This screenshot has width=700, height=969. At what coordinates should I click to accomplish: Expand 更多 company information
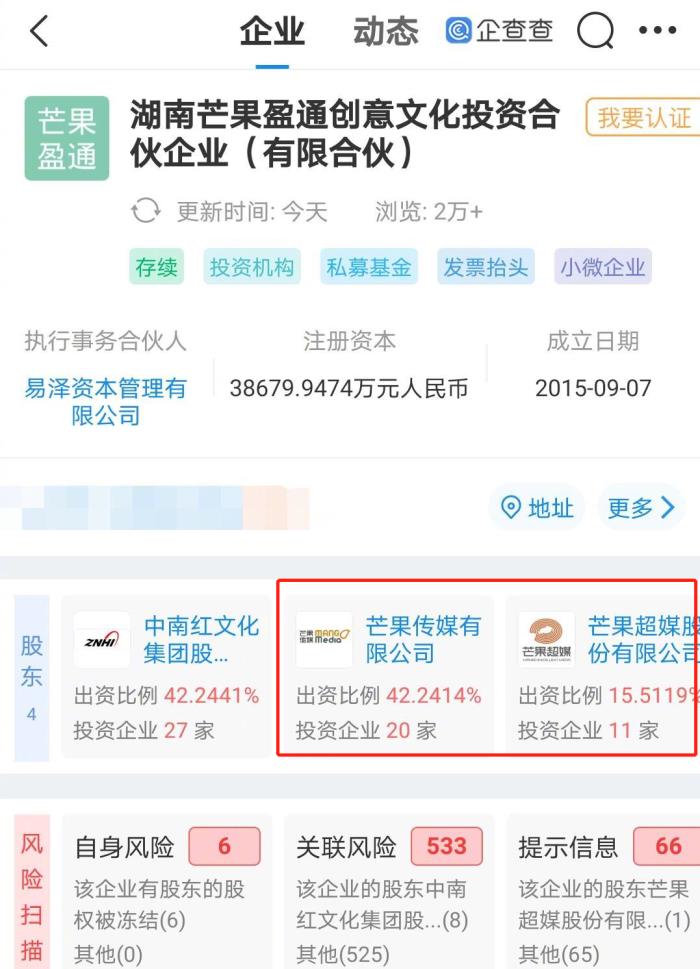pos(642,508)
